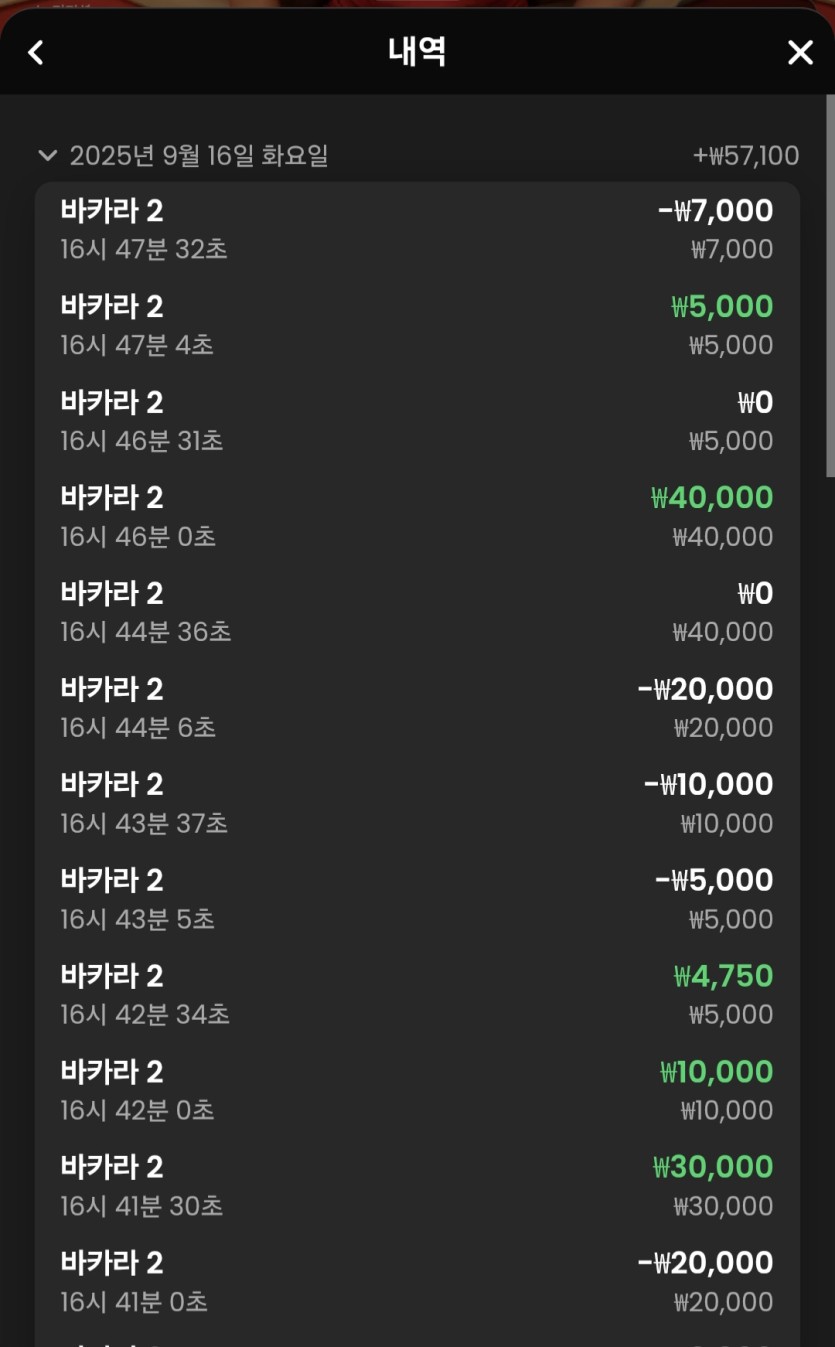Open the 16시 46분 31초 바카라 2 entry
The image size is (835, 1347).
coord(417,421)
